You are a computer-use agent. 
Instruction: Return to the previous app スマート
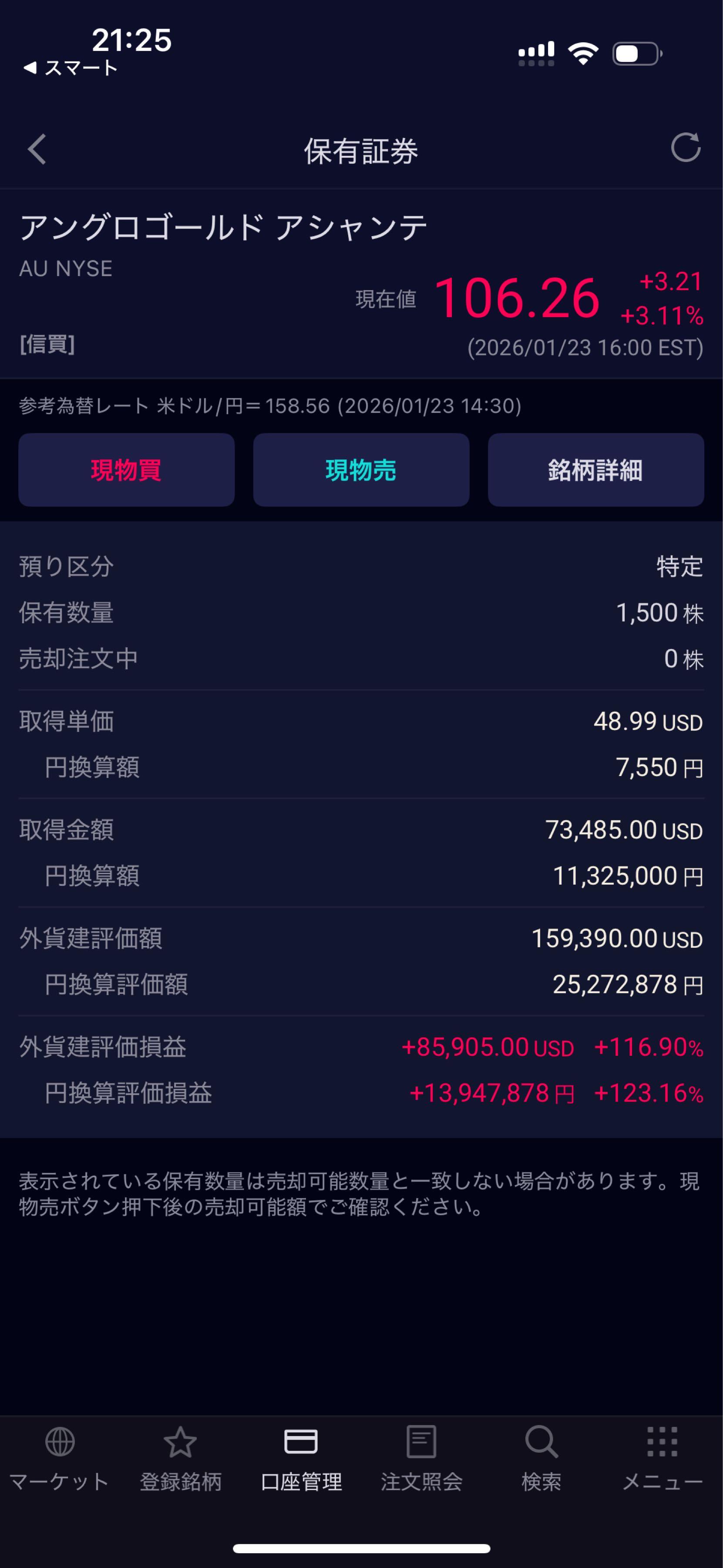click(70, 68)
